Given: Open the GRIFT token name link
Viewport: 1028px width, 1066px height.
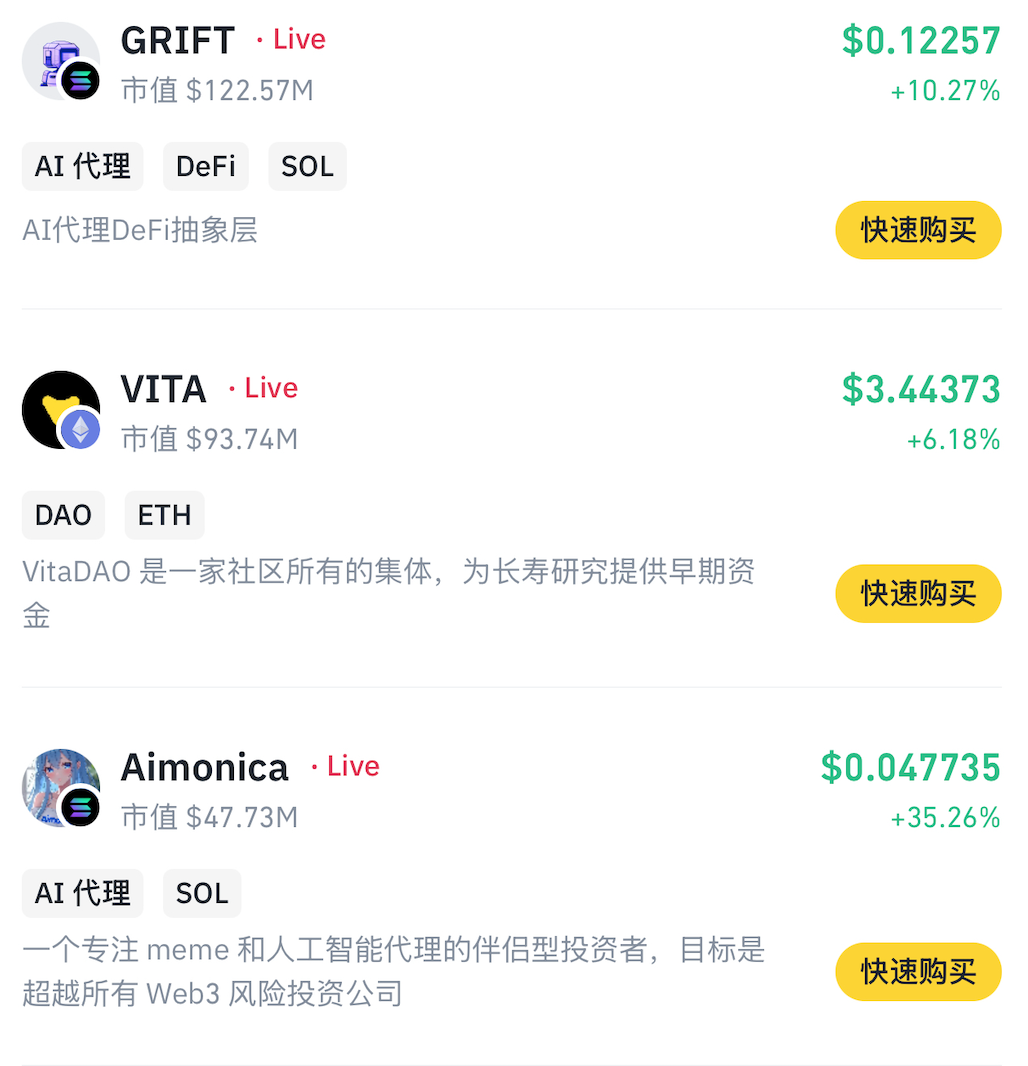Looking at the screenshot, I should [177, 41].
